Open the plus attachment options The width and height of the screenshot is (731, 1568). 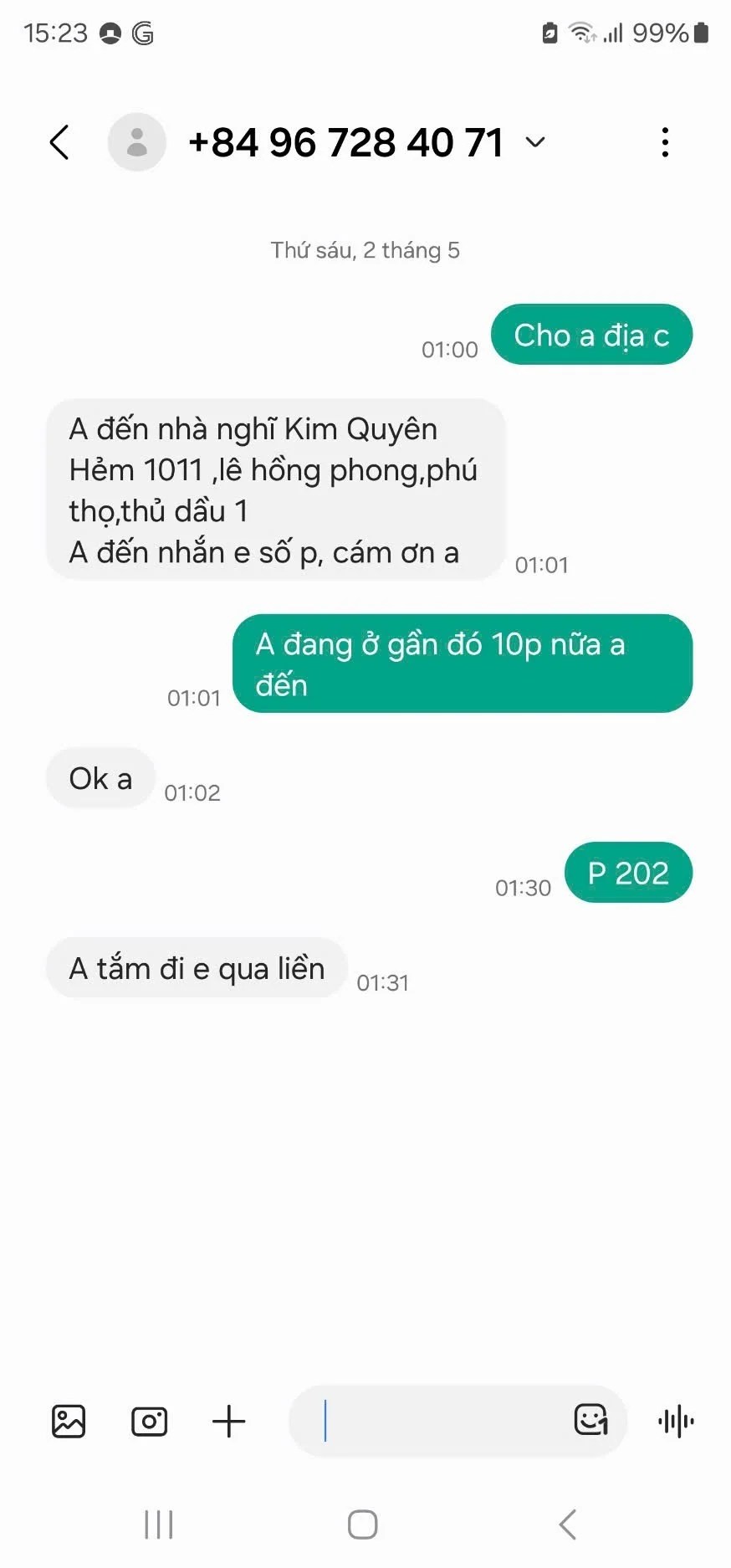(228, 1421)
